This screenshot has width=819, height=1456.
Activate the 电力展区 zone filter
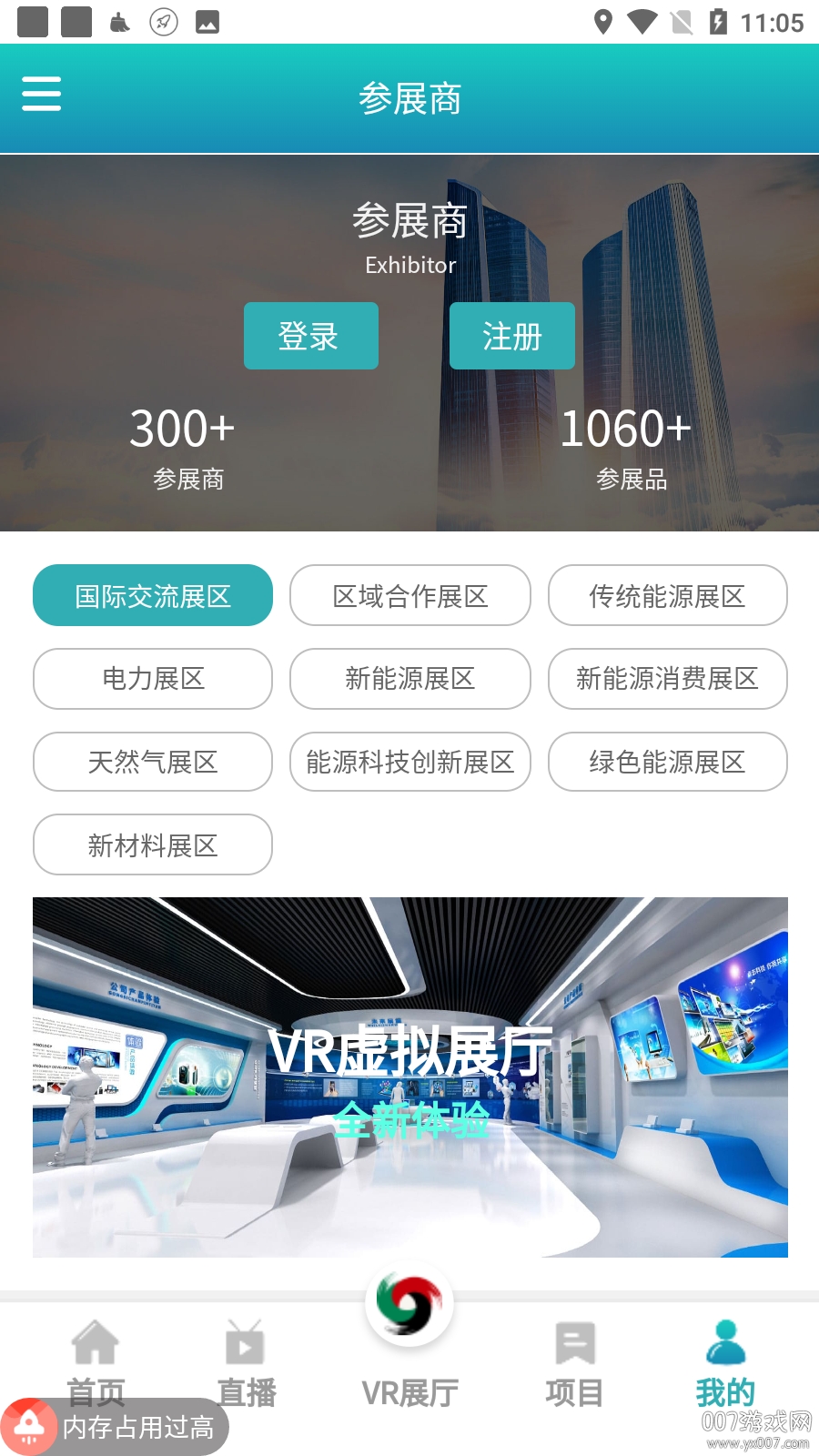(152, 679)
